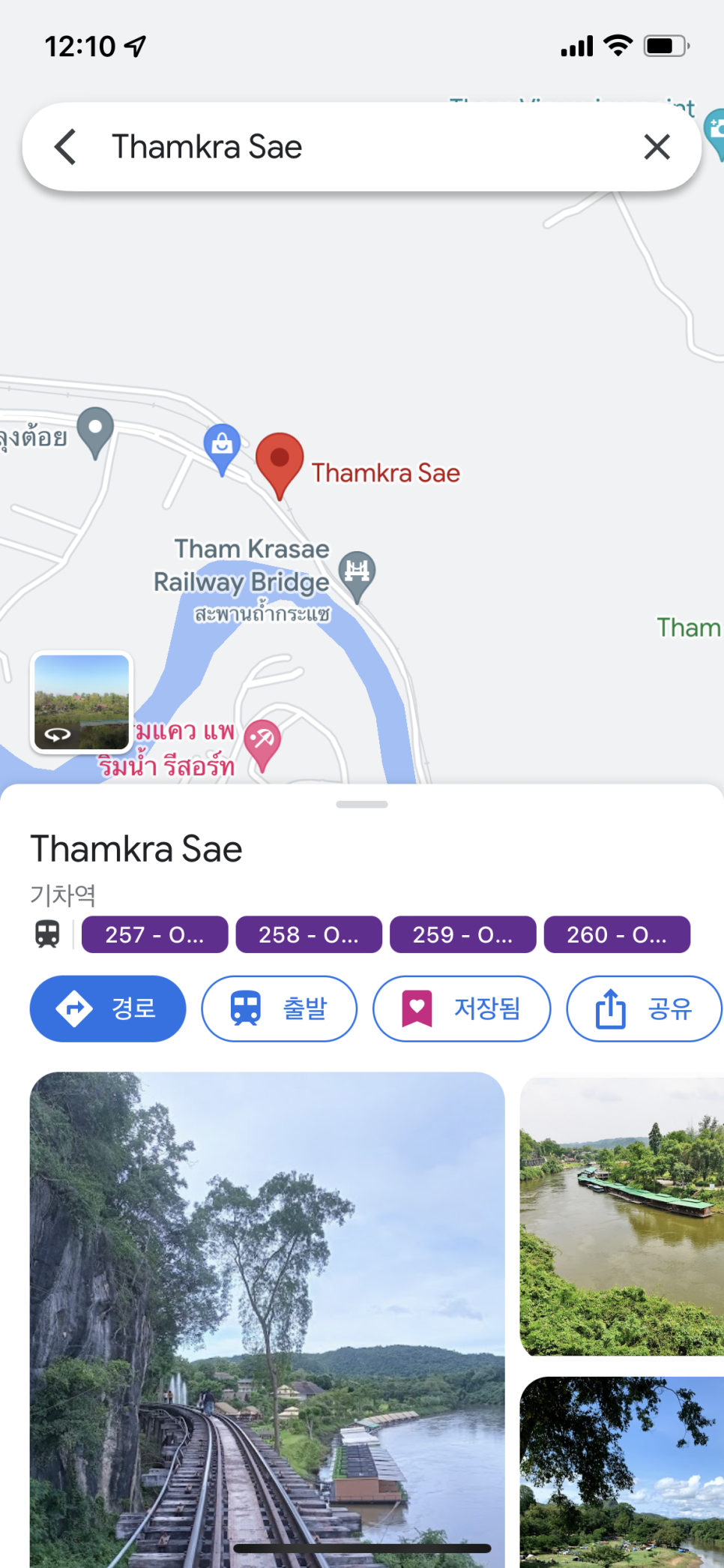Expand the bottom sheet using the drag handle

point(362,802)
